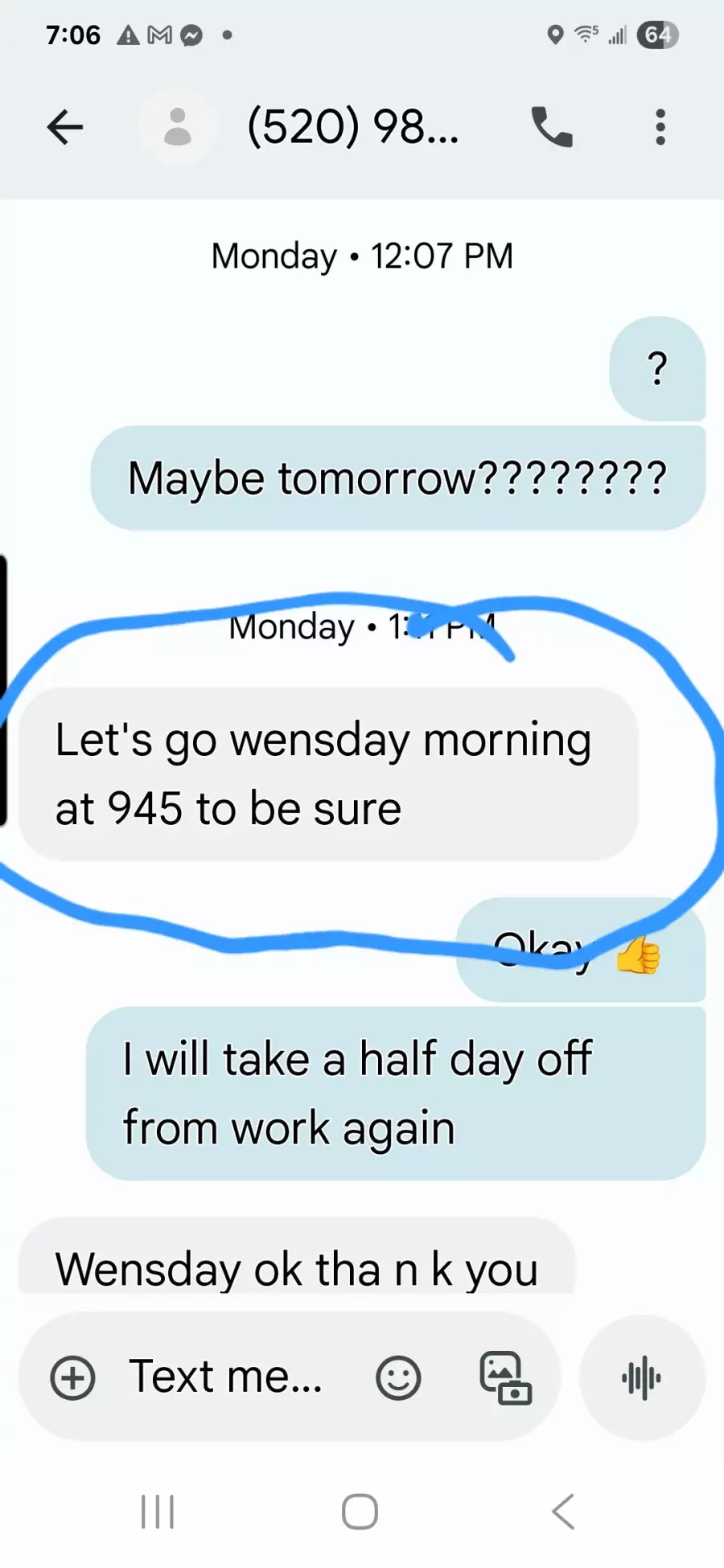
Task: Open recent apps from navigation bar
Action: (158, 1512)
